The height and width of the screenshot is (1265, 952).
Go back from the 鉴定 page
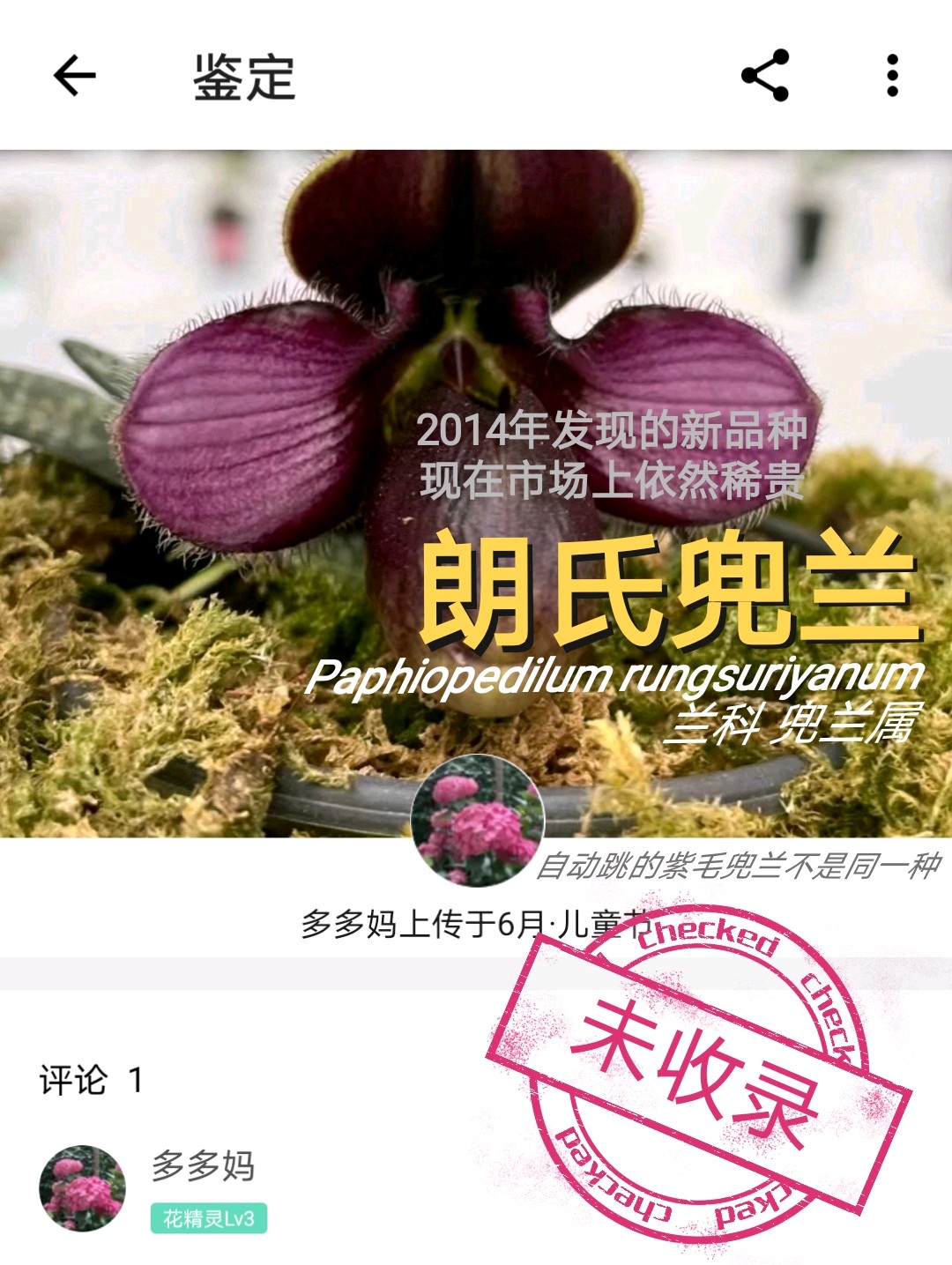click(x=74, y=75)
